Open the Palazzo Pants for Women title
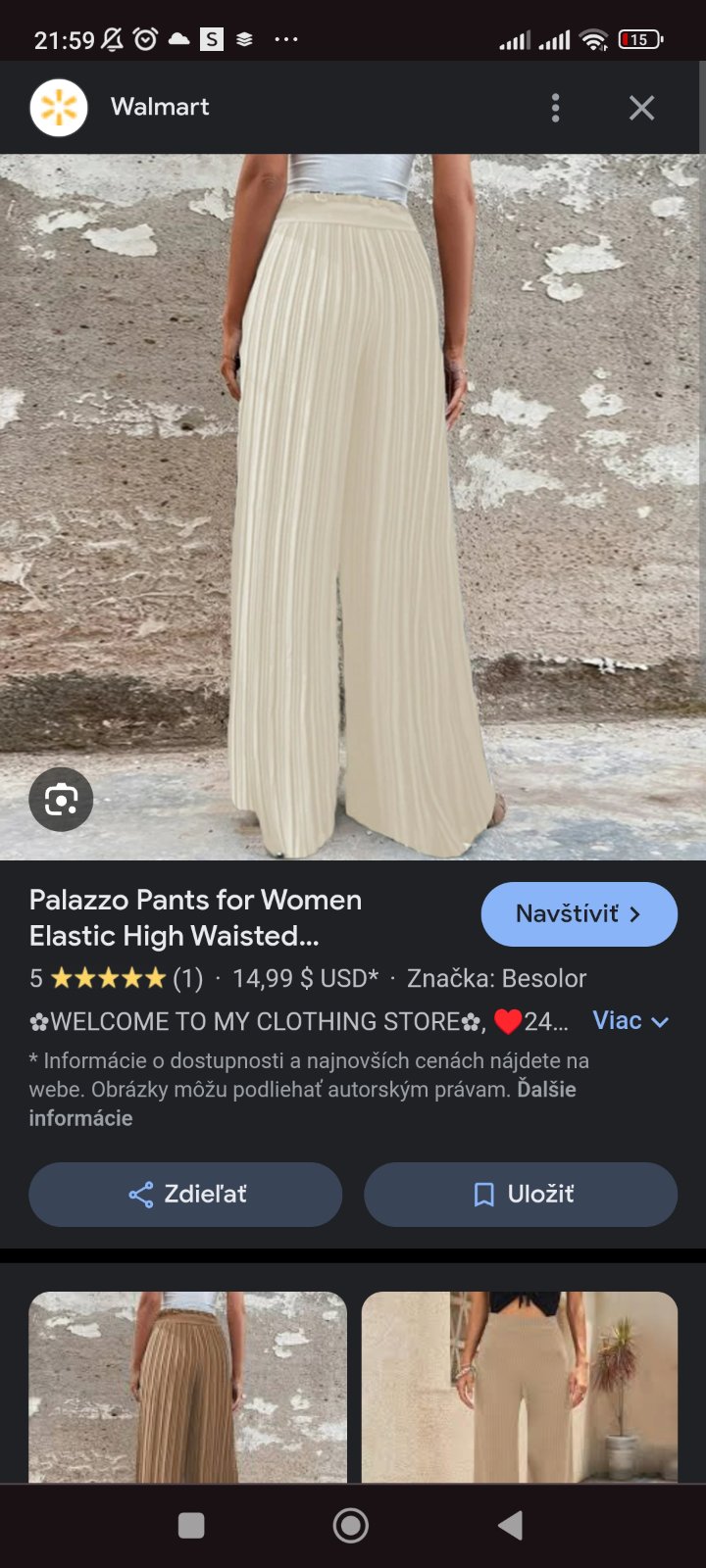The width and height of the screenshot is (706, 1568). (x=196, y=917)
